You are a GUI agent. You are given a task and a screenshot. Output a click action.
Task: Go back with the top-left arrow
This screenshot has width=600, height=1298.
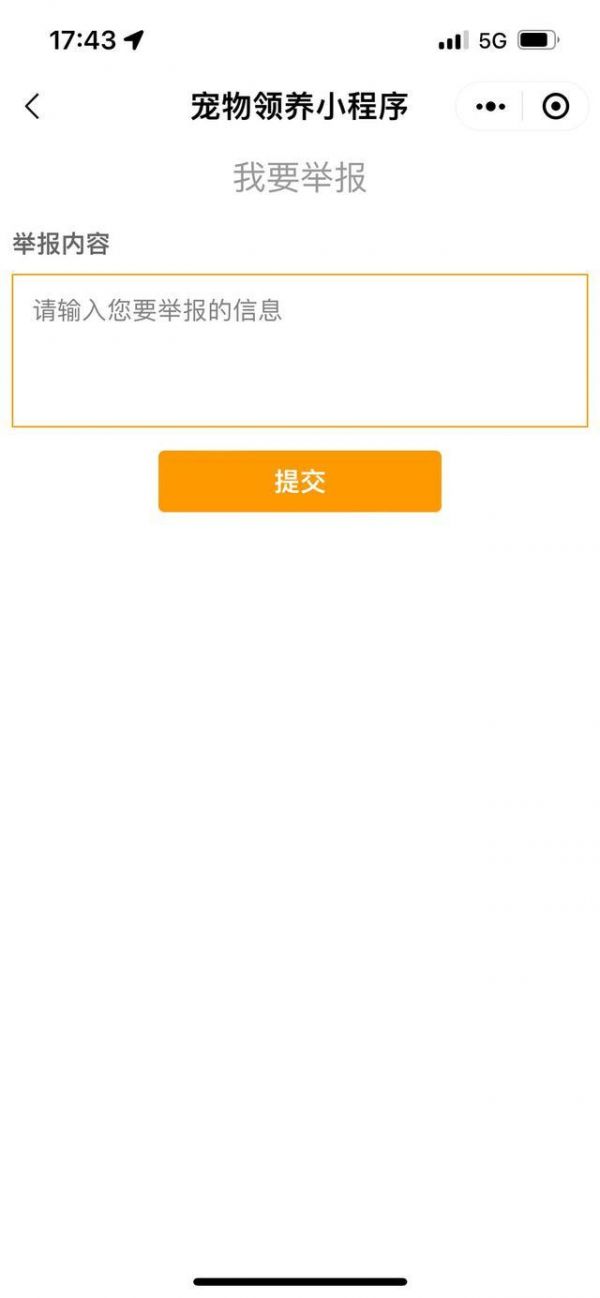tap(32, 106)
